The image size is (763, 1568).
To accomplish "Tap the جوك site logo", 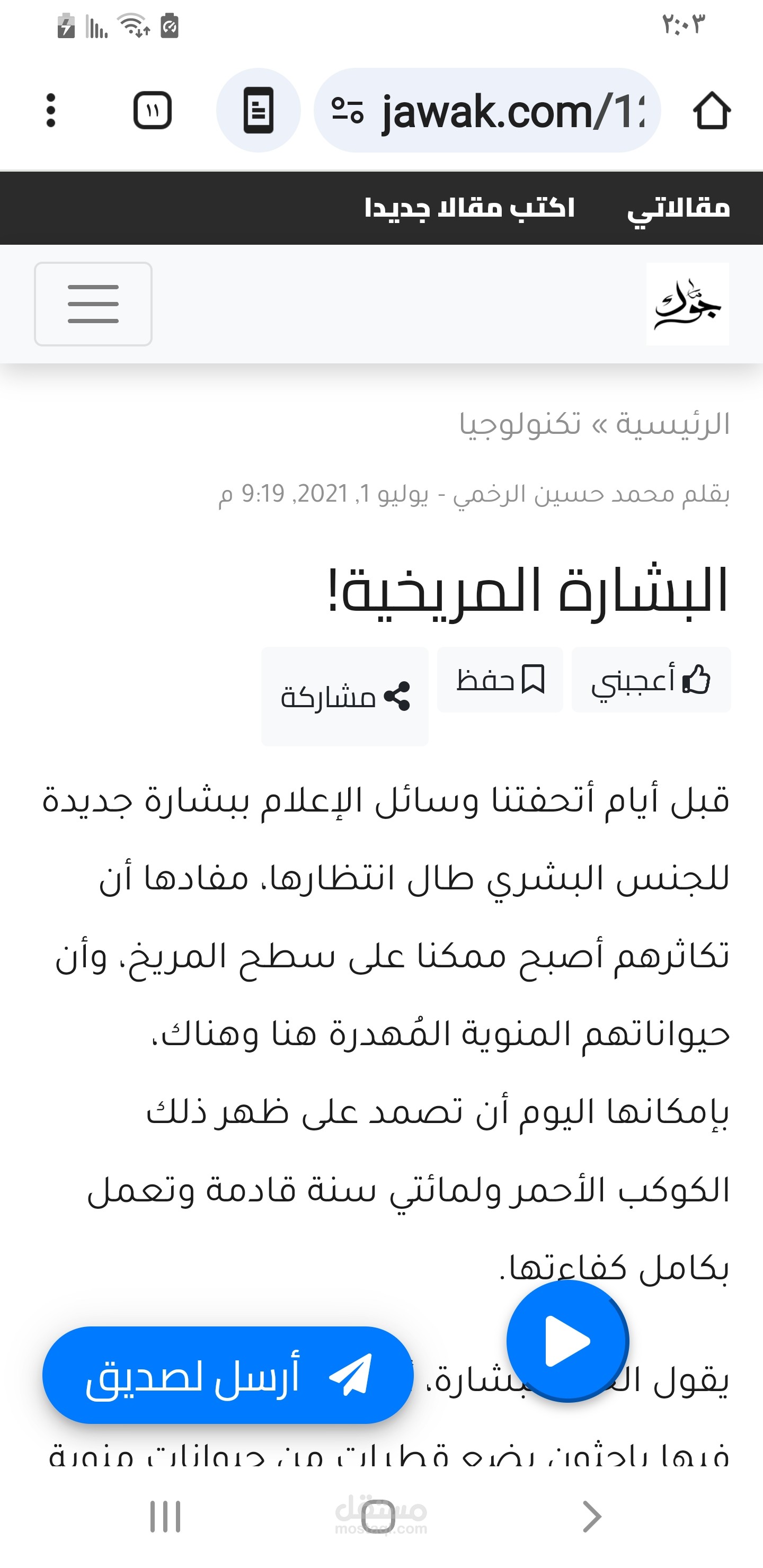I will point(687,304).
